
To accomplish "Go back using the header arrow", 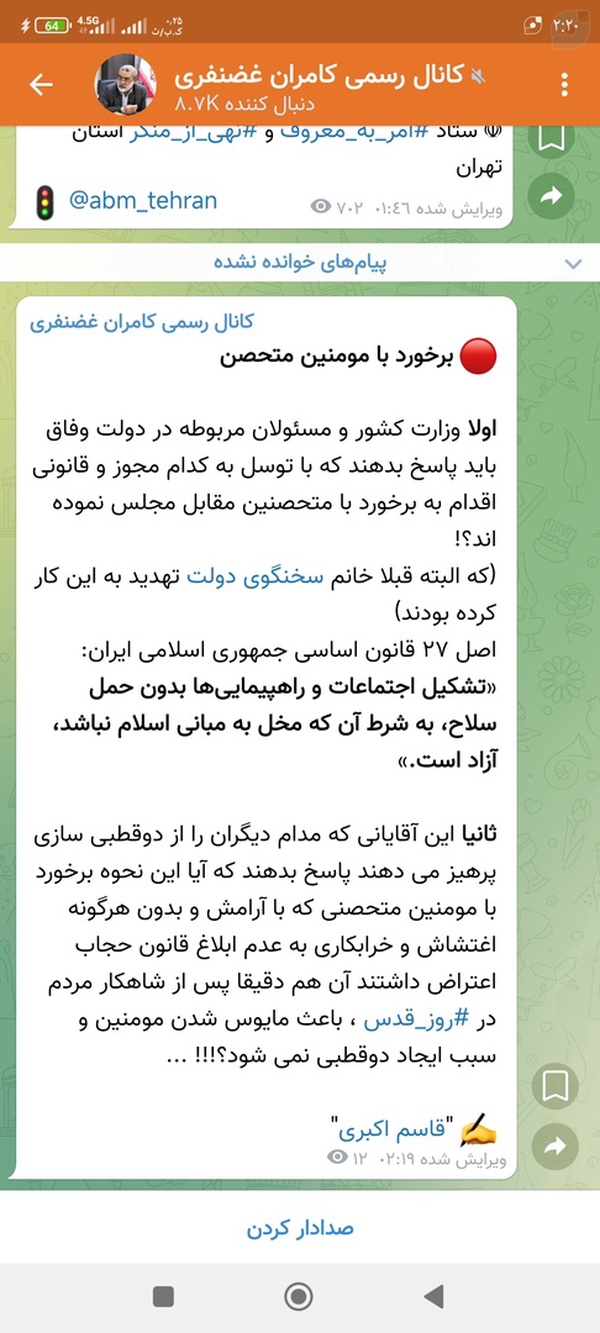I will [x=41, y=85].
